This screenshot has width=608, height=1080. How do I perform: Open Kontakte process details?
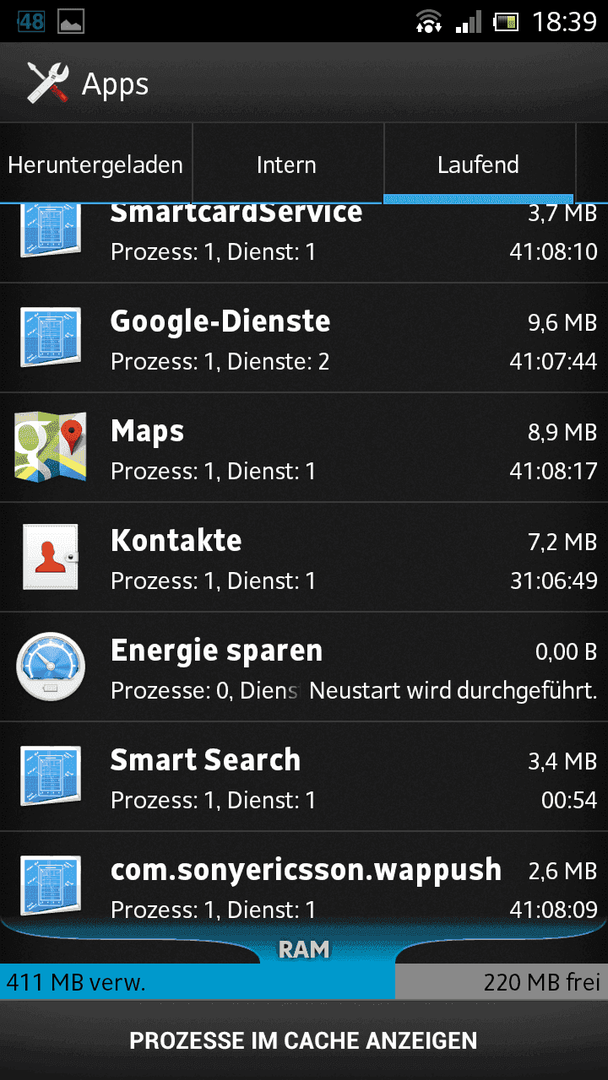tap(304, 557)
